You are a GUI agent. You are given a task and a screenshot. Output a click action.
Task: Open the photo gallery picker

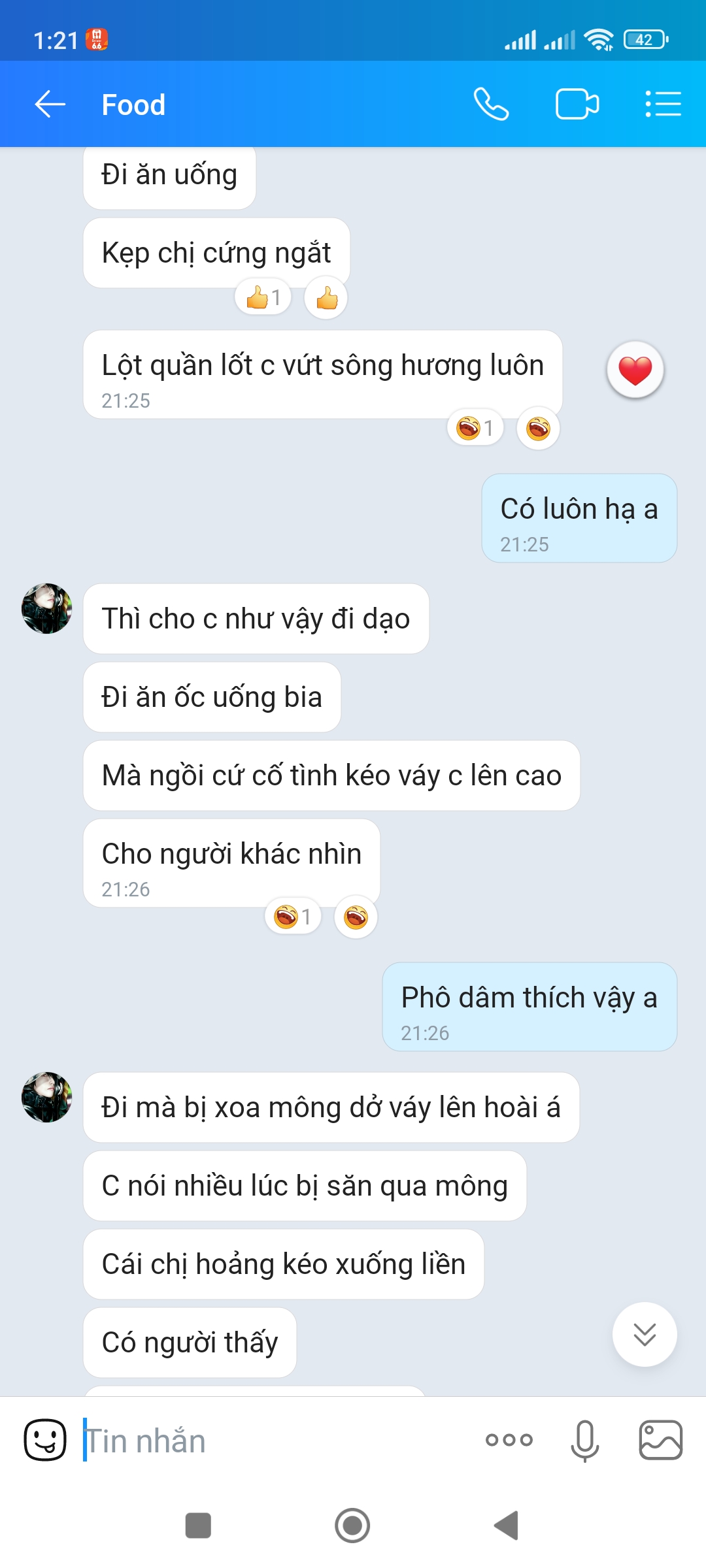660,1441
